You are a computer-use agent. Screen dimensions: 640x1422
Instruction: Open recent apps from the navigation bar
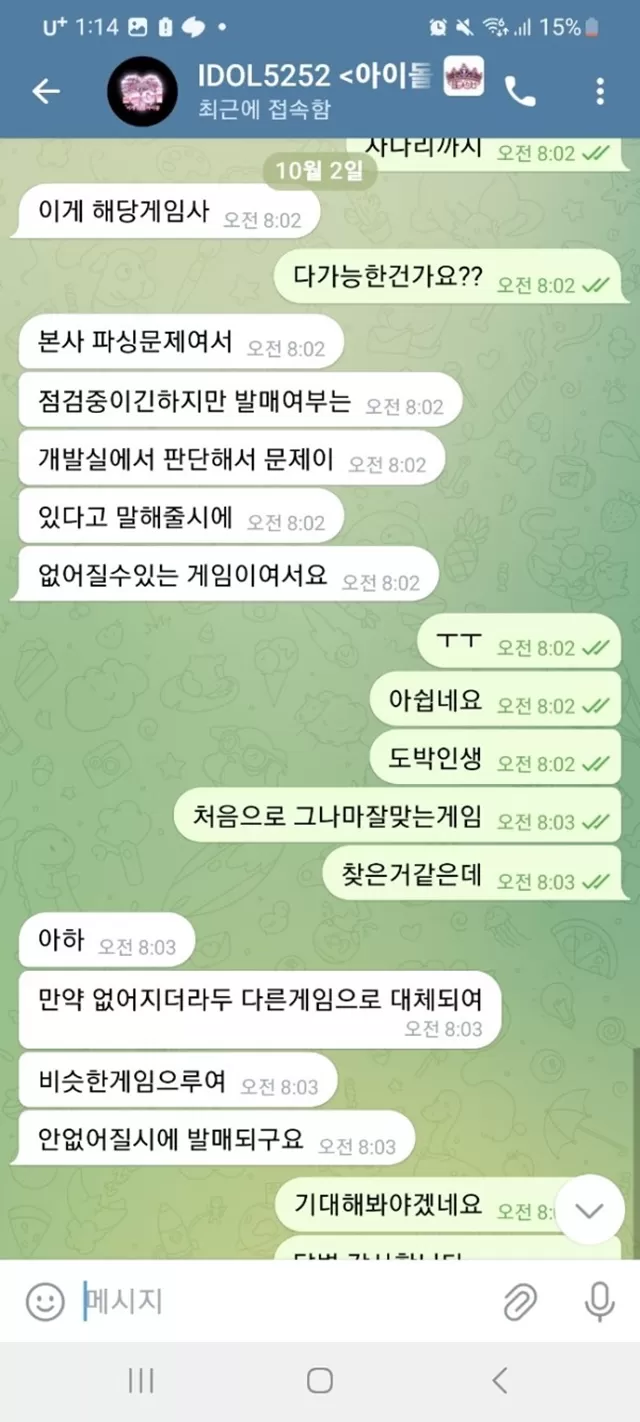141,1382
